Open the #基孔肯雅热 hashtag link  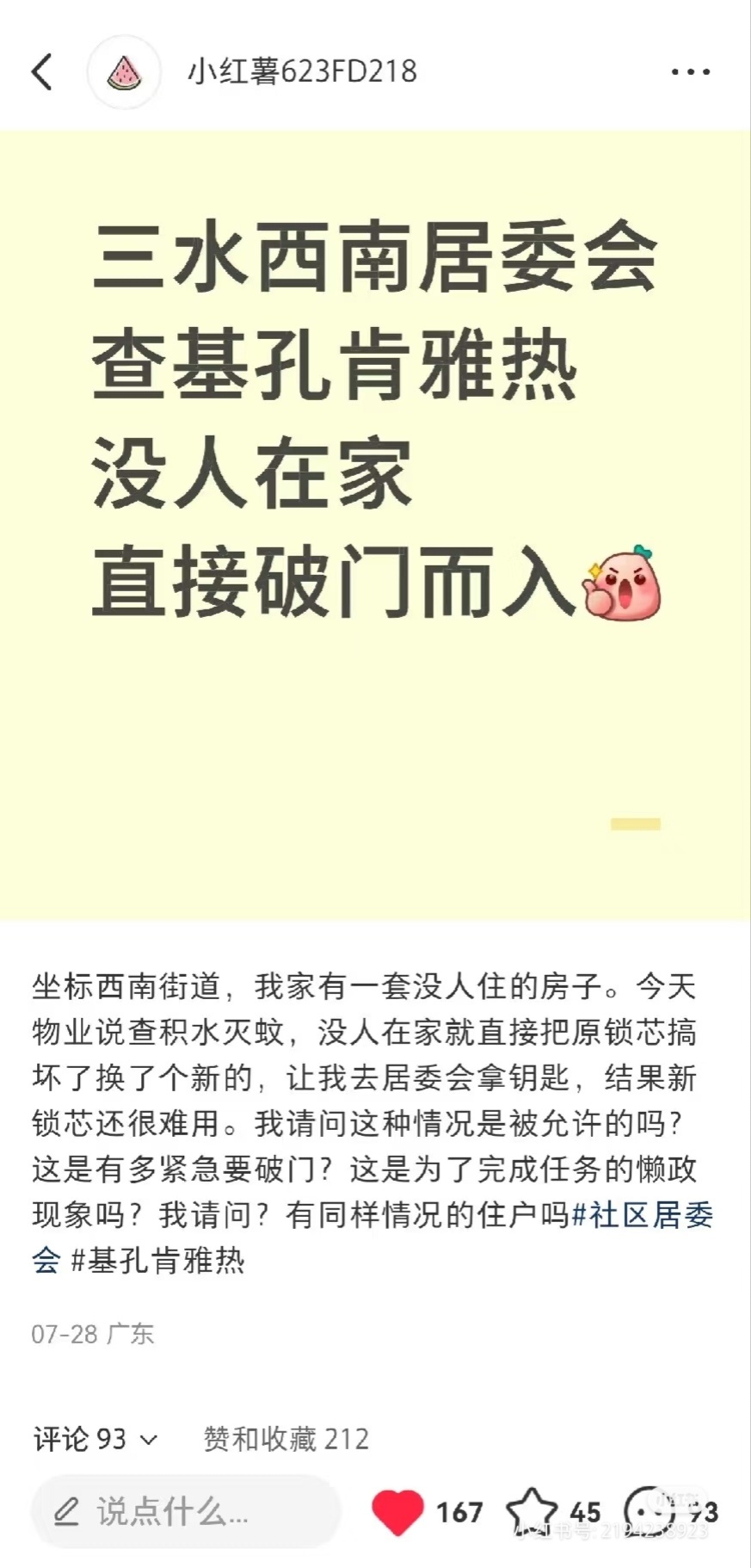click(x=158, y=1261)
